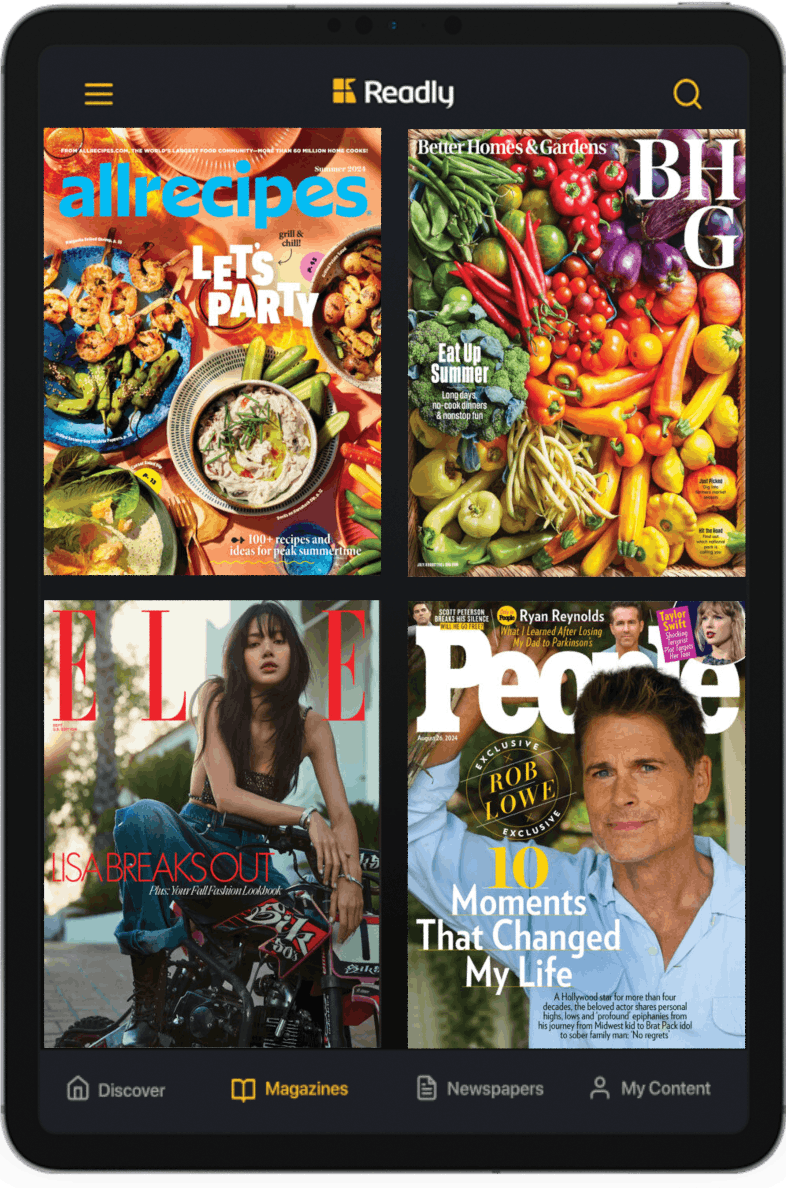Go to the Newspapers tab

(x=480, y=1089)
